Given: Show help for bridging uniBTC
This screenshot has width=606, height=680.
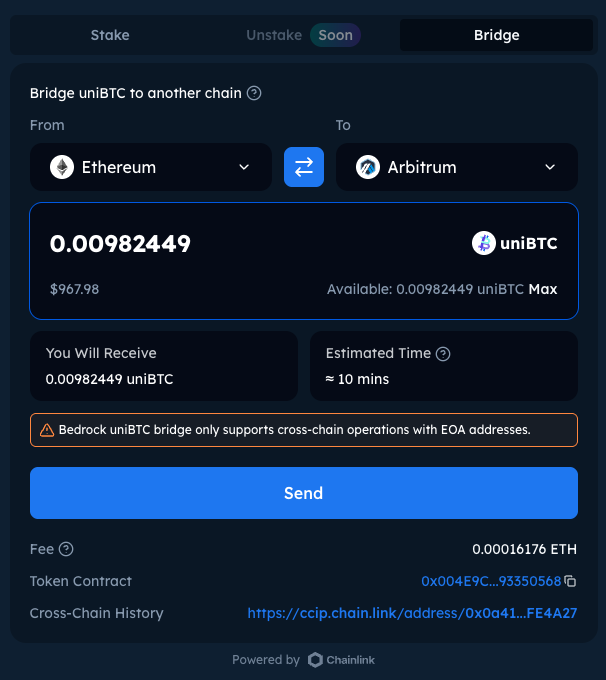Looking at the screenshot, I should tap(254, 93).
